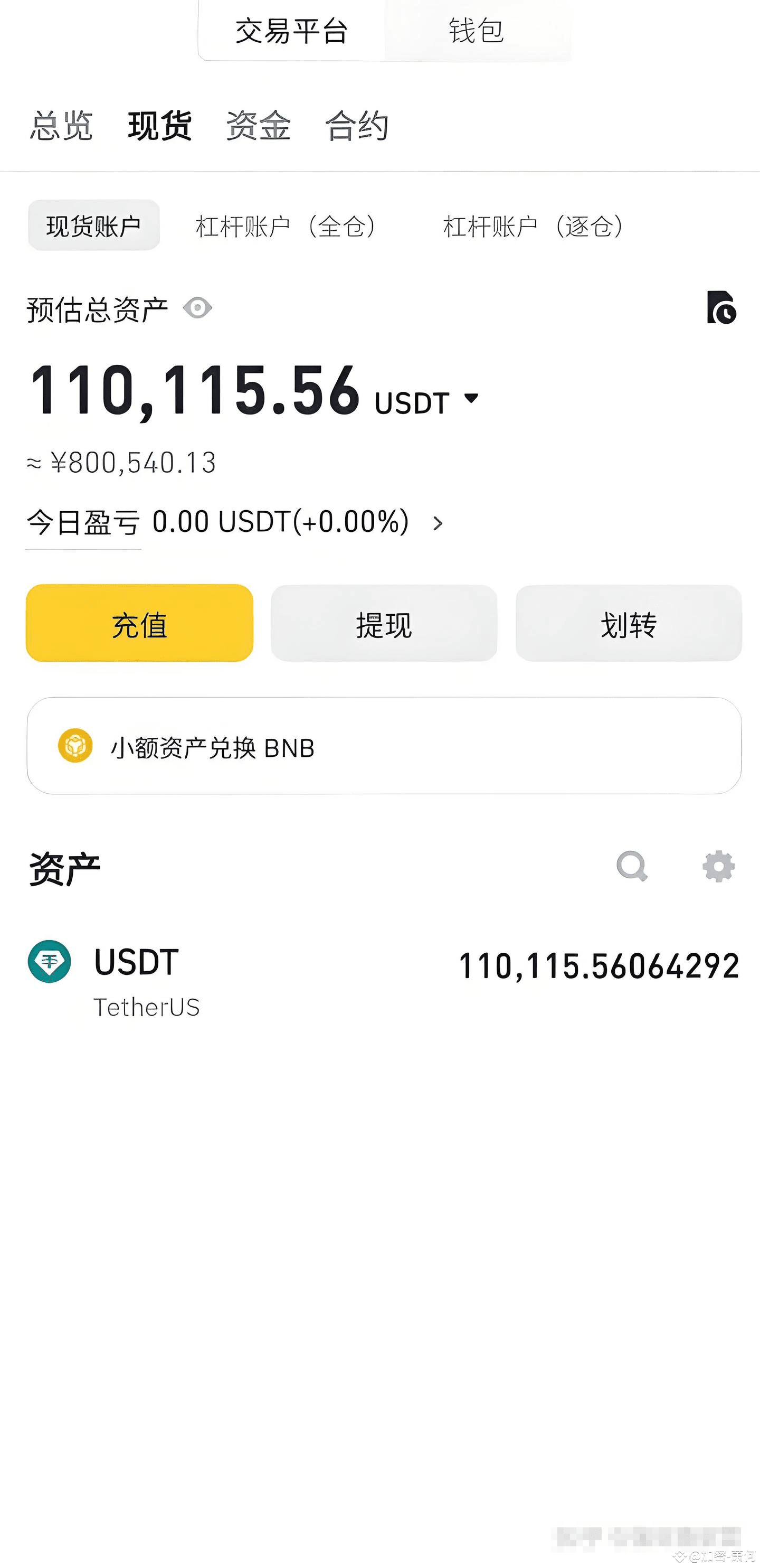Viewport: 760px width, 1568px height.
Task: Select 杠杆账户（逐仓） isolated margin account
Action: (x=534, y=226)
